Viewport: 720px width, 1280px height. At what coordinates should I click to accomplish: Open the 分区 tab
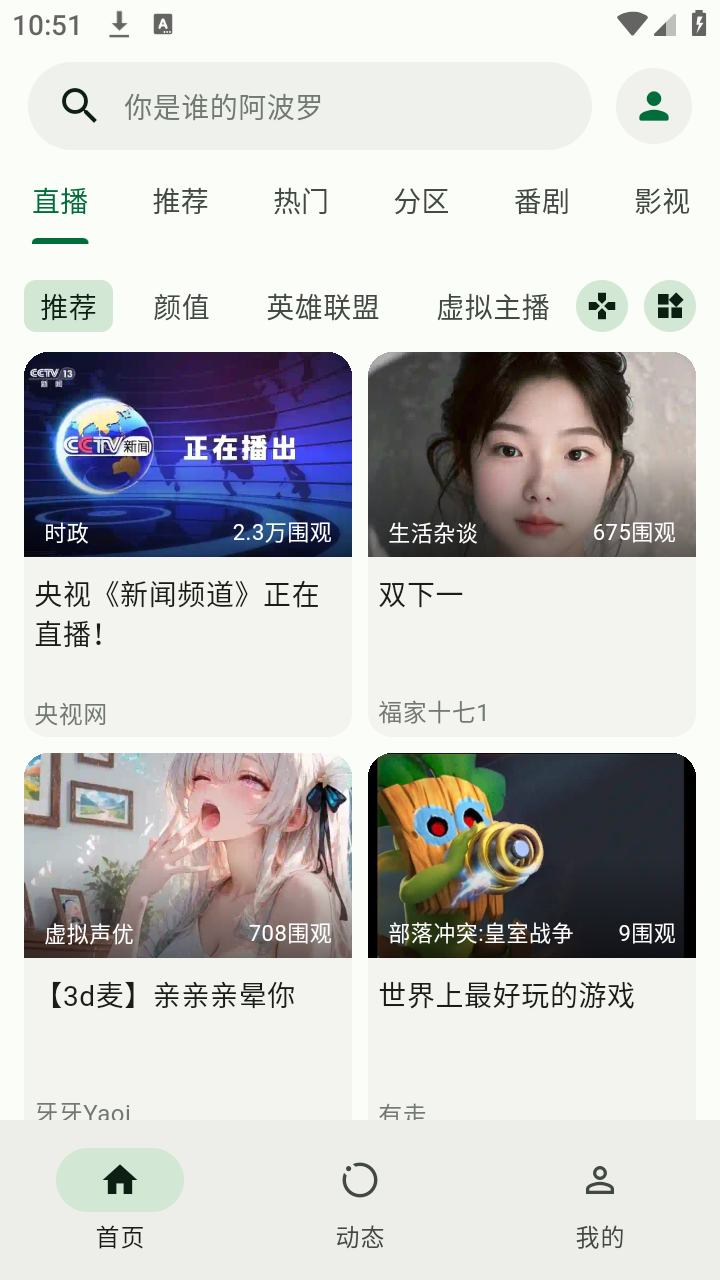421,202
